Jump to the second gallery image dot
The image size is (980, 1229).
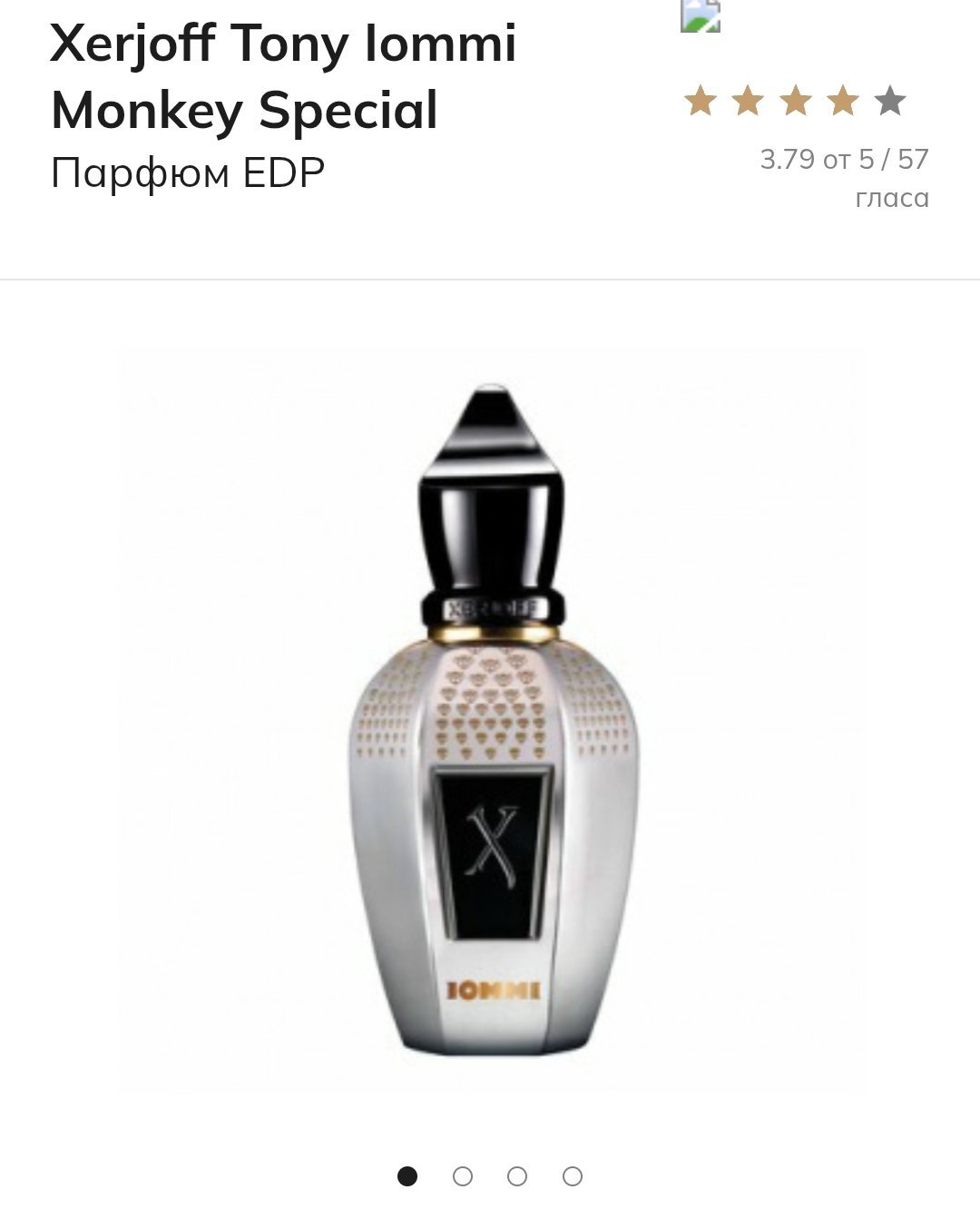463,1176
